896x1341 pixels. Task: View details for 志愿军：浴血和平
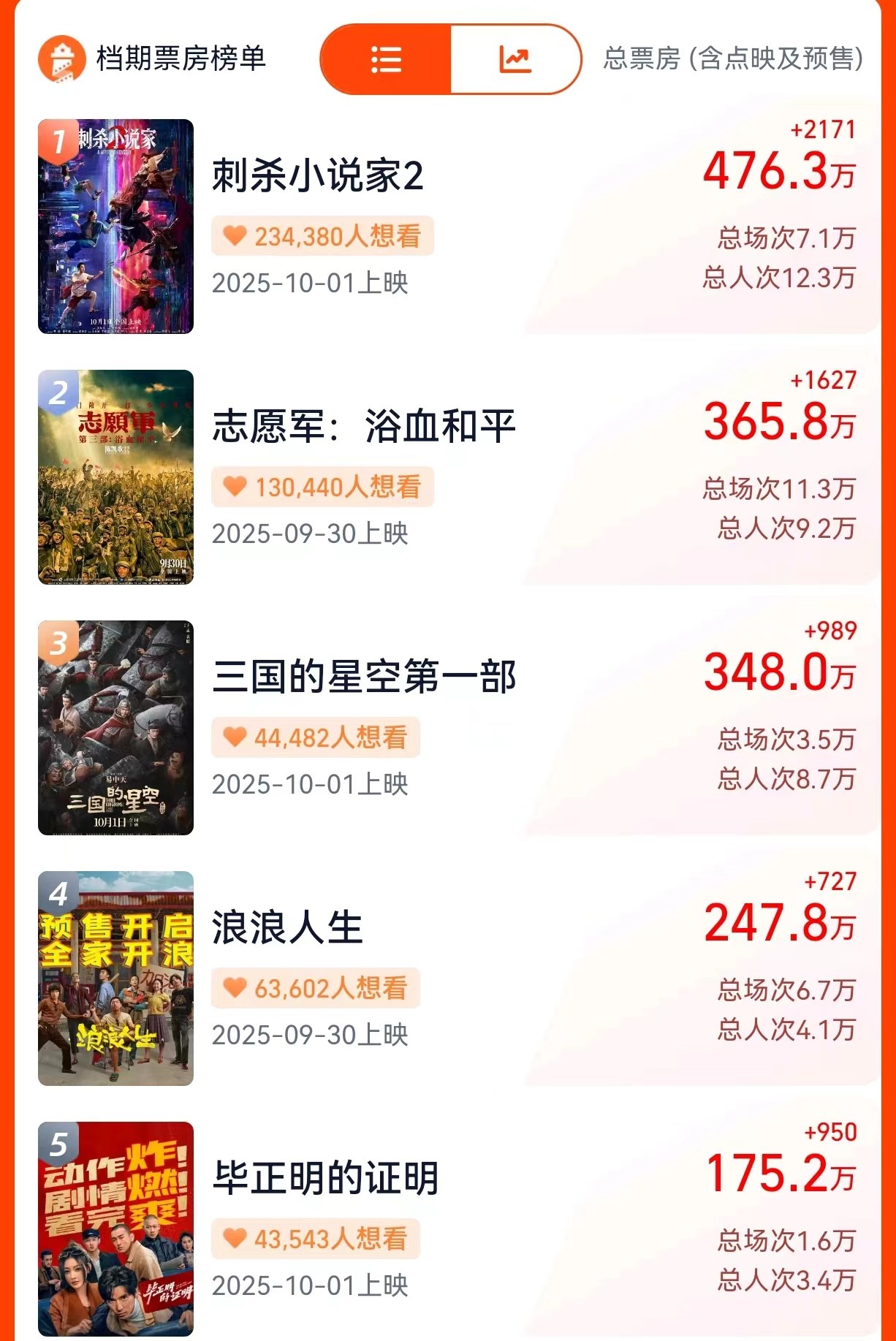[364, 427]
